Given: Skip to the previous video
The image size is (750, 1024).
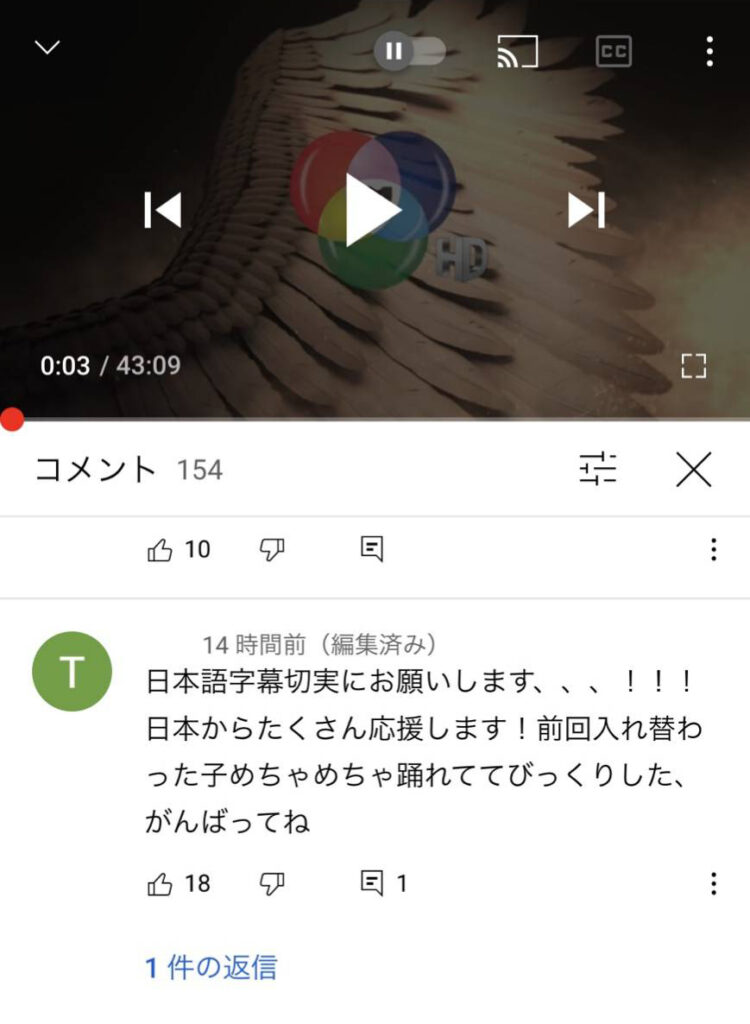Looking at the screenshot, I should click(x=162, y=210).
